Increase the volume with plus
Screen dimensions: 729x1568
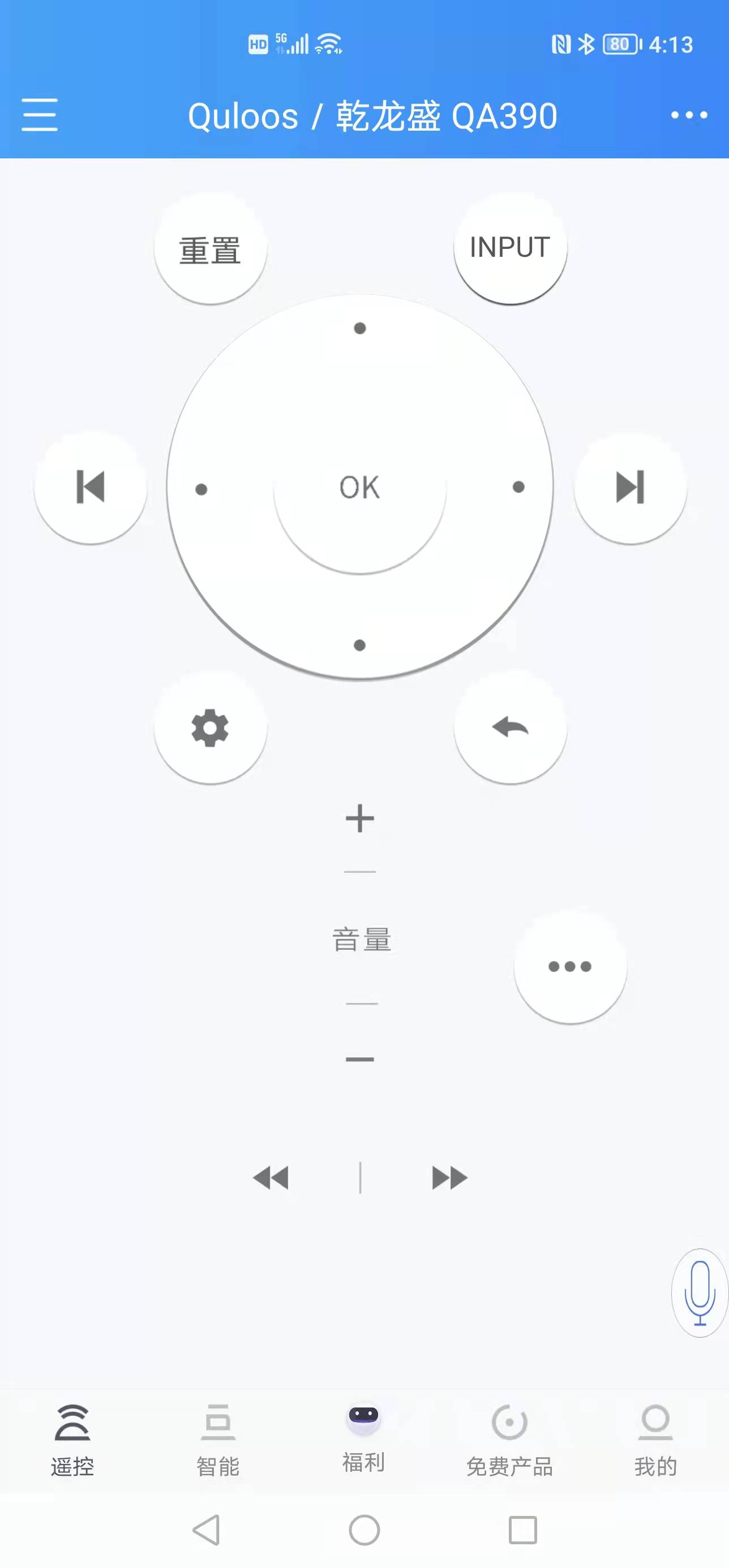360,818
